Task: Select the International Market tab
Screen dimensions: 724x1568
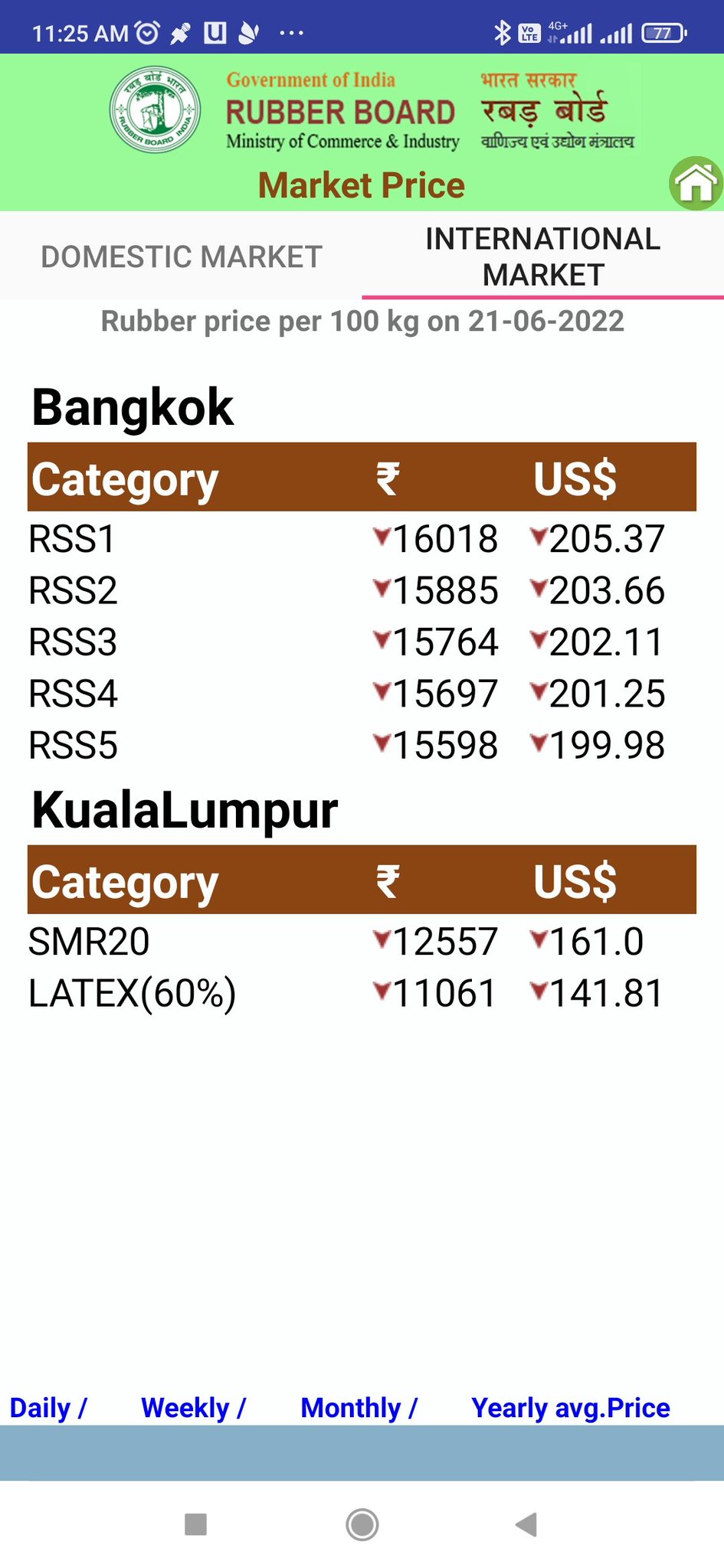Action: (543, 256)
